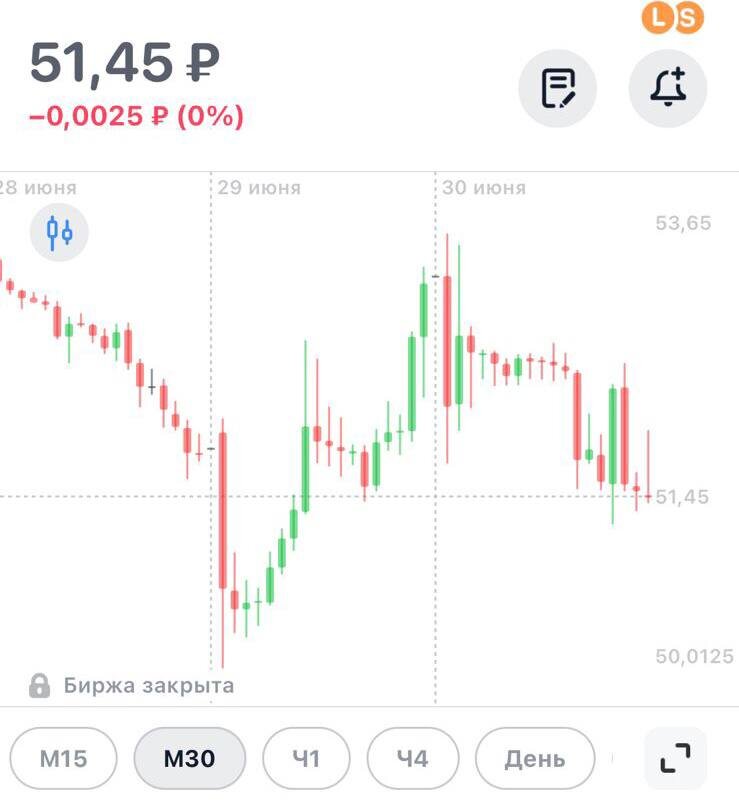
Task: Choose the Ч4 interval
Action: 412,759
